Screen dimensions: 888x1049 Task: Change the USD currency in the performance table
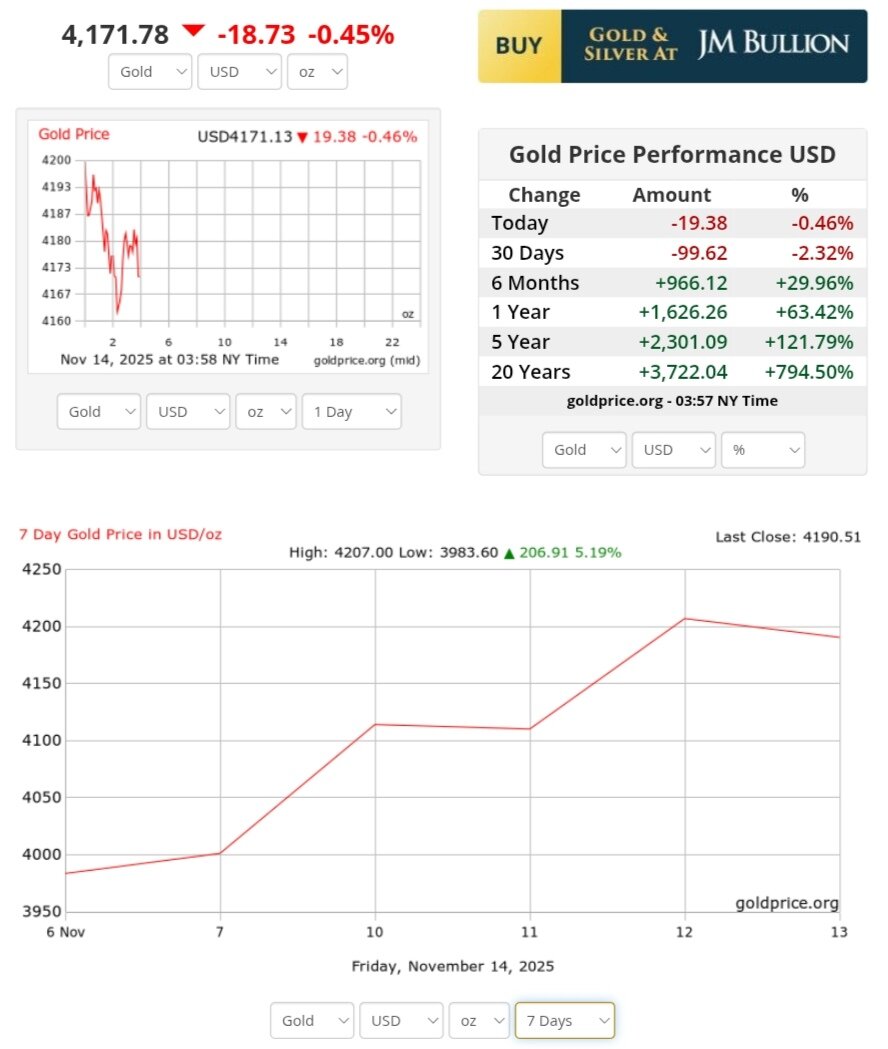point(673,450)
